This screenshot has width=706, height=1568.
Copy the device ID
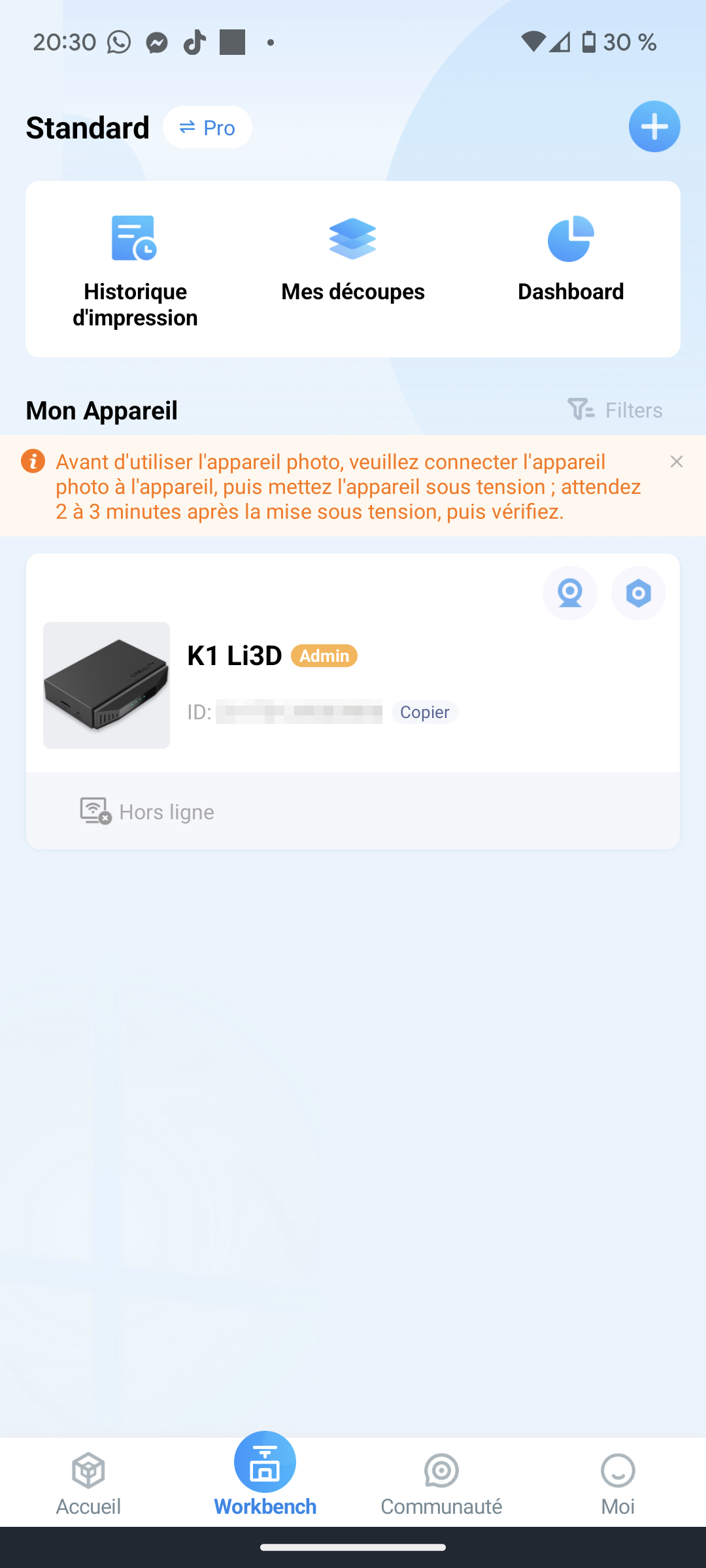[424, 712]
